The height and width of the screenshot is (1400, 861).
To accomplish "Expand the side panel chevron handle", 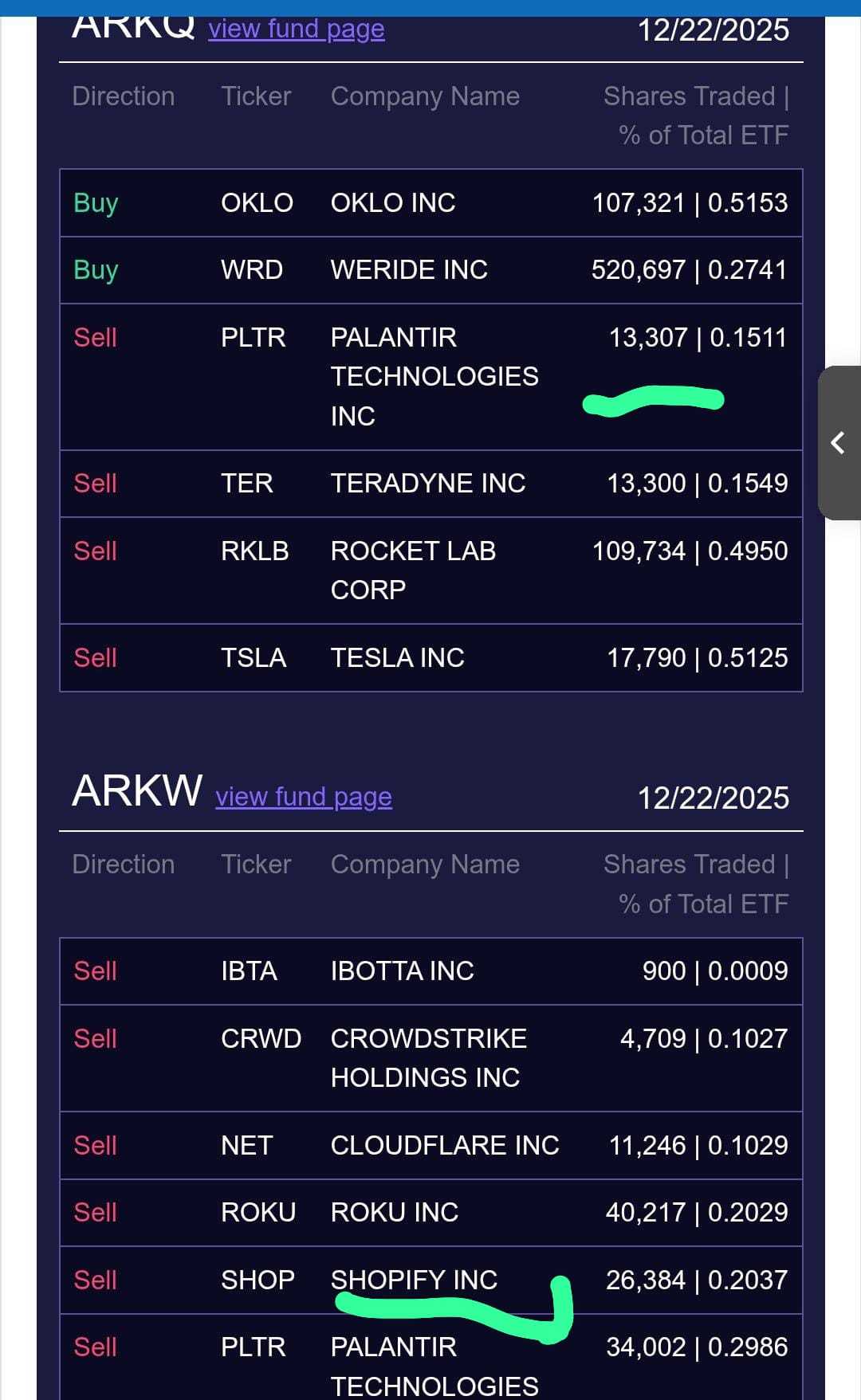I will pos(839,443).
